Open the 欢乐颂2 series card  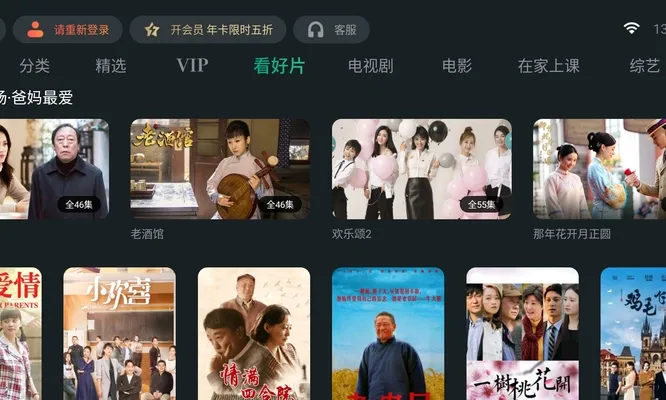point(421,169)
